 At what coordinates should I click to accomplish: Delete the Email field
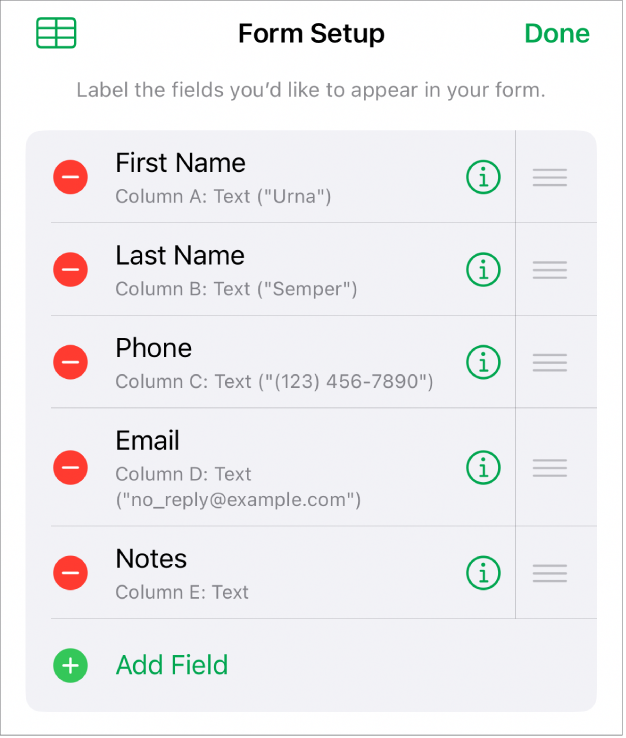(70, 467)
